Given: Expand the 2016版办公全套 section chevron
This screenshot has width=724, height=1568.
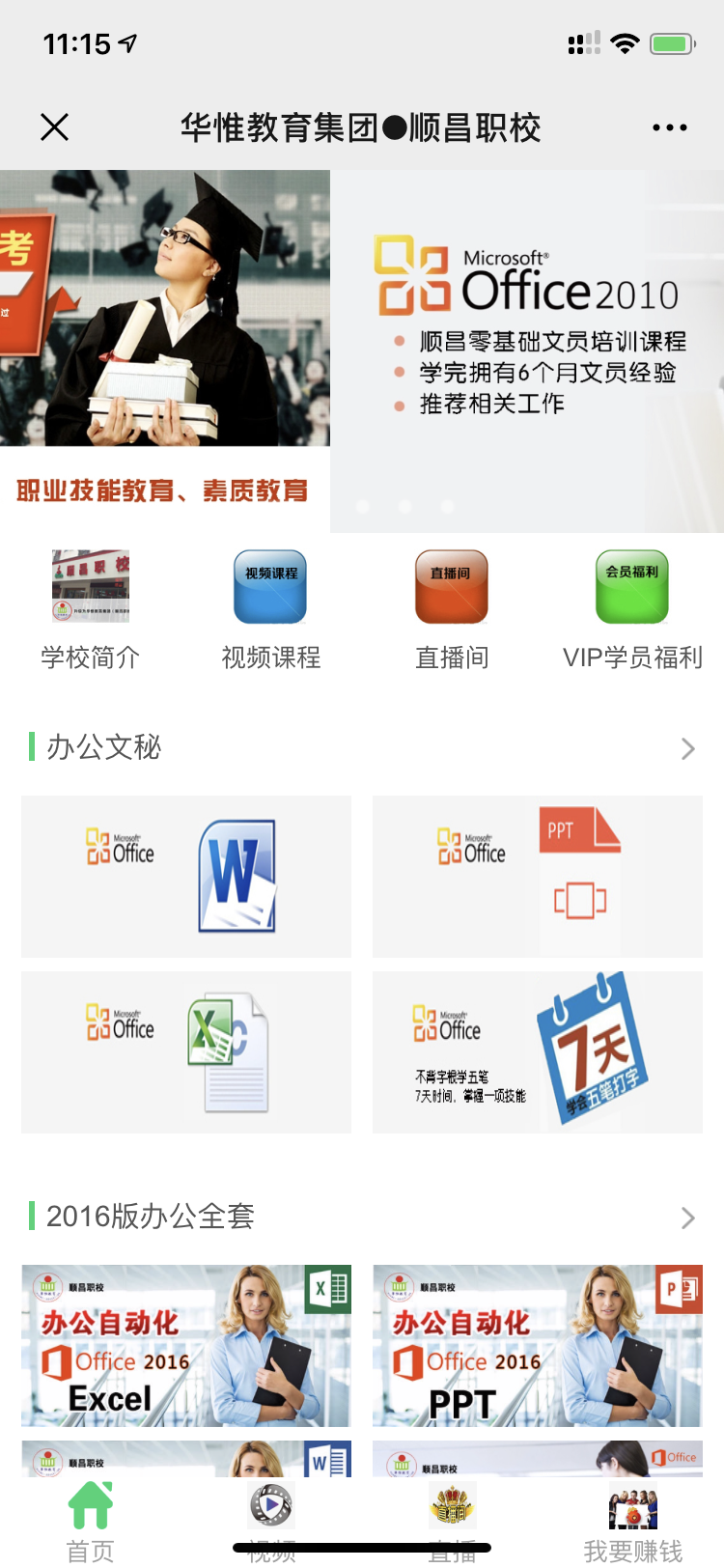Looking at the screenshot, I should pyautogui.click(x=686, y=1218).
